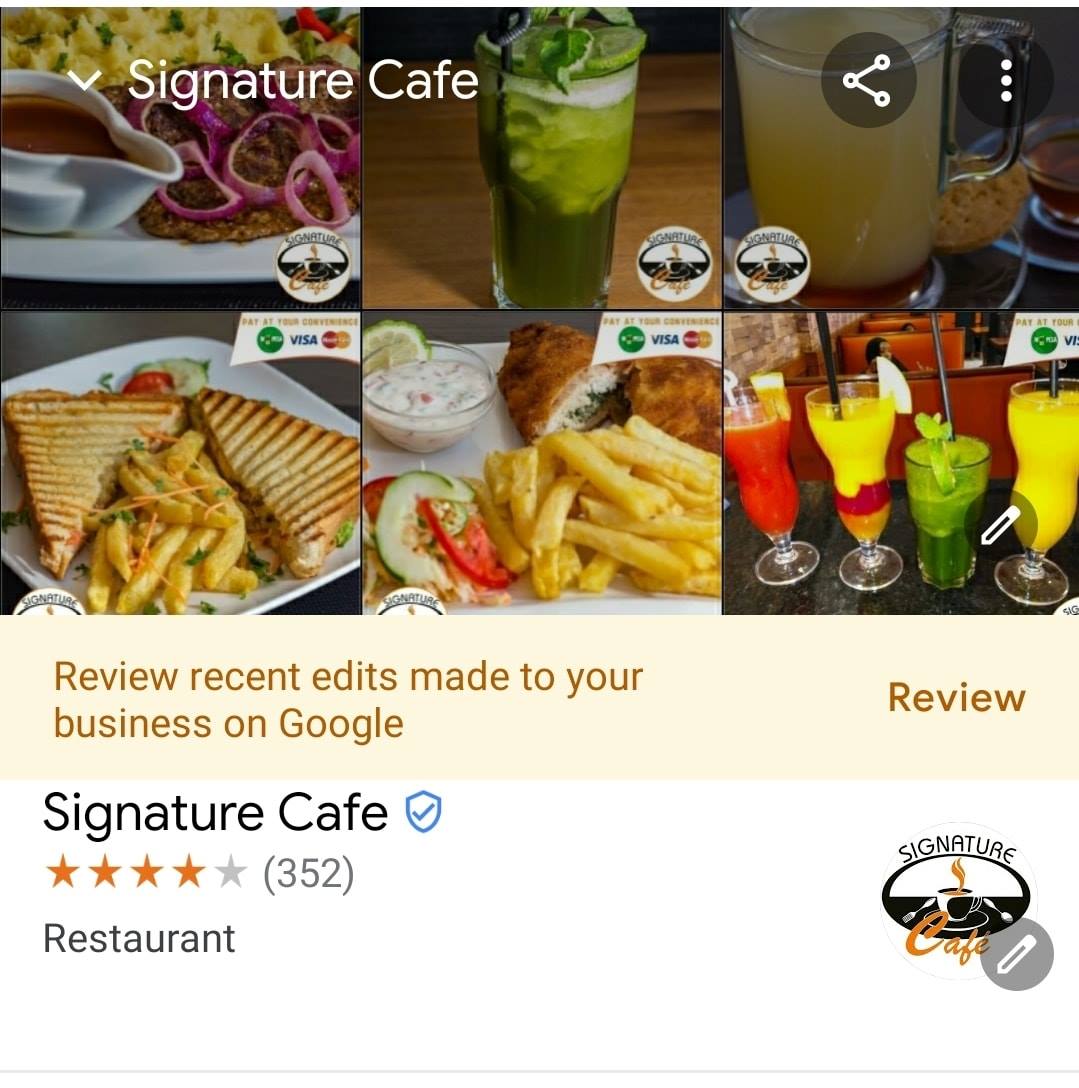This screenshot has width=1079, height=1088.
Task: Open the three-dot overflow menu
Action: coord(1005,81)
